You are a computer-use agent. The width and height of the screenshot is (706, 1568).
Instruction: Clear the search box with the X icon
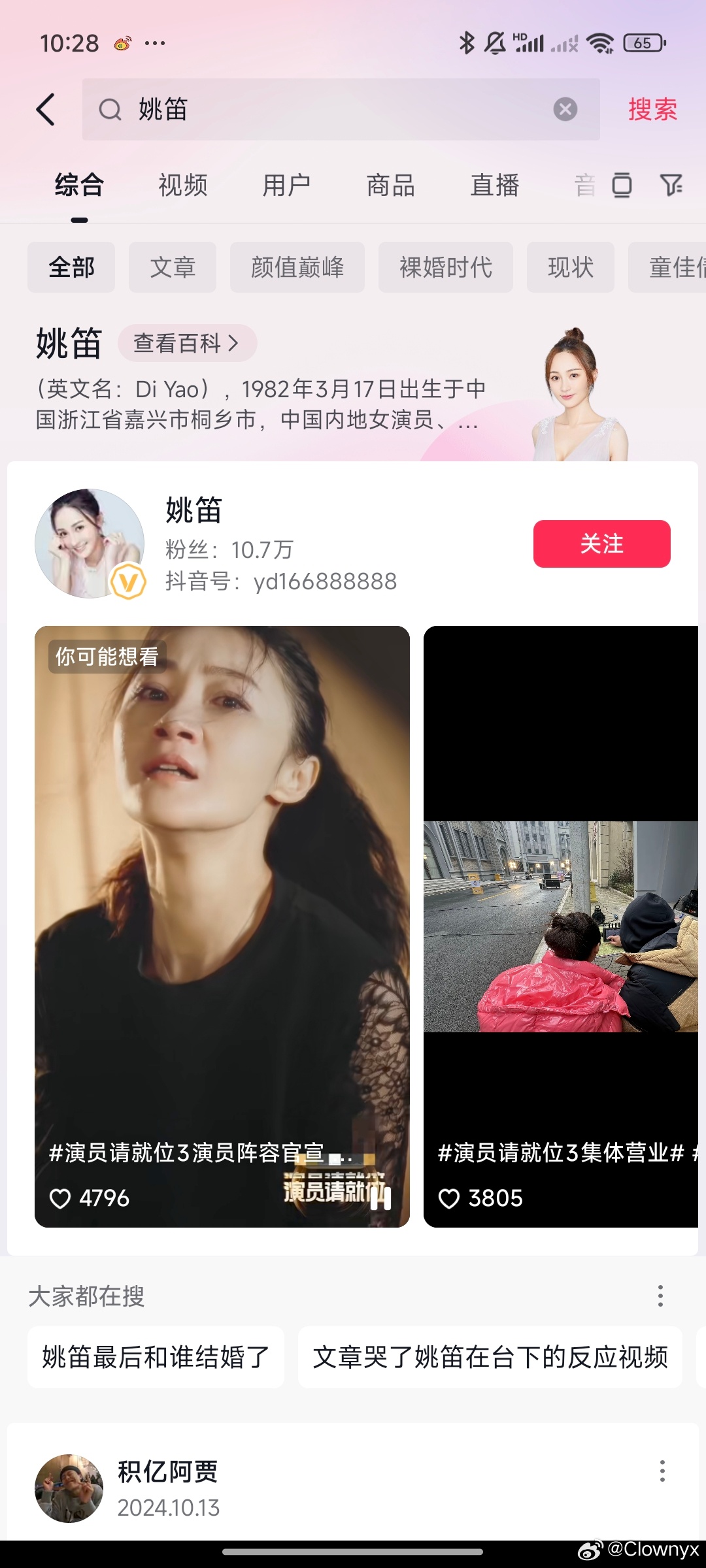coord(564,110)
